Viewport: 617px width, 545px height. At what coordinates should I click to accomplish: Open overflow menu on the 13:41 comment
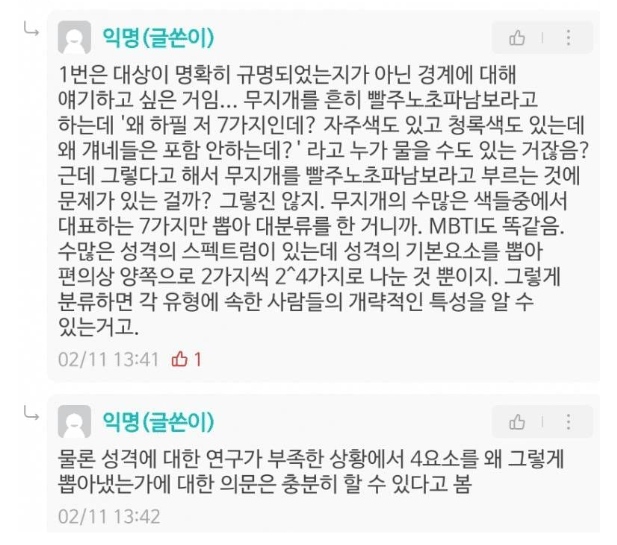(x=567, y=38)
